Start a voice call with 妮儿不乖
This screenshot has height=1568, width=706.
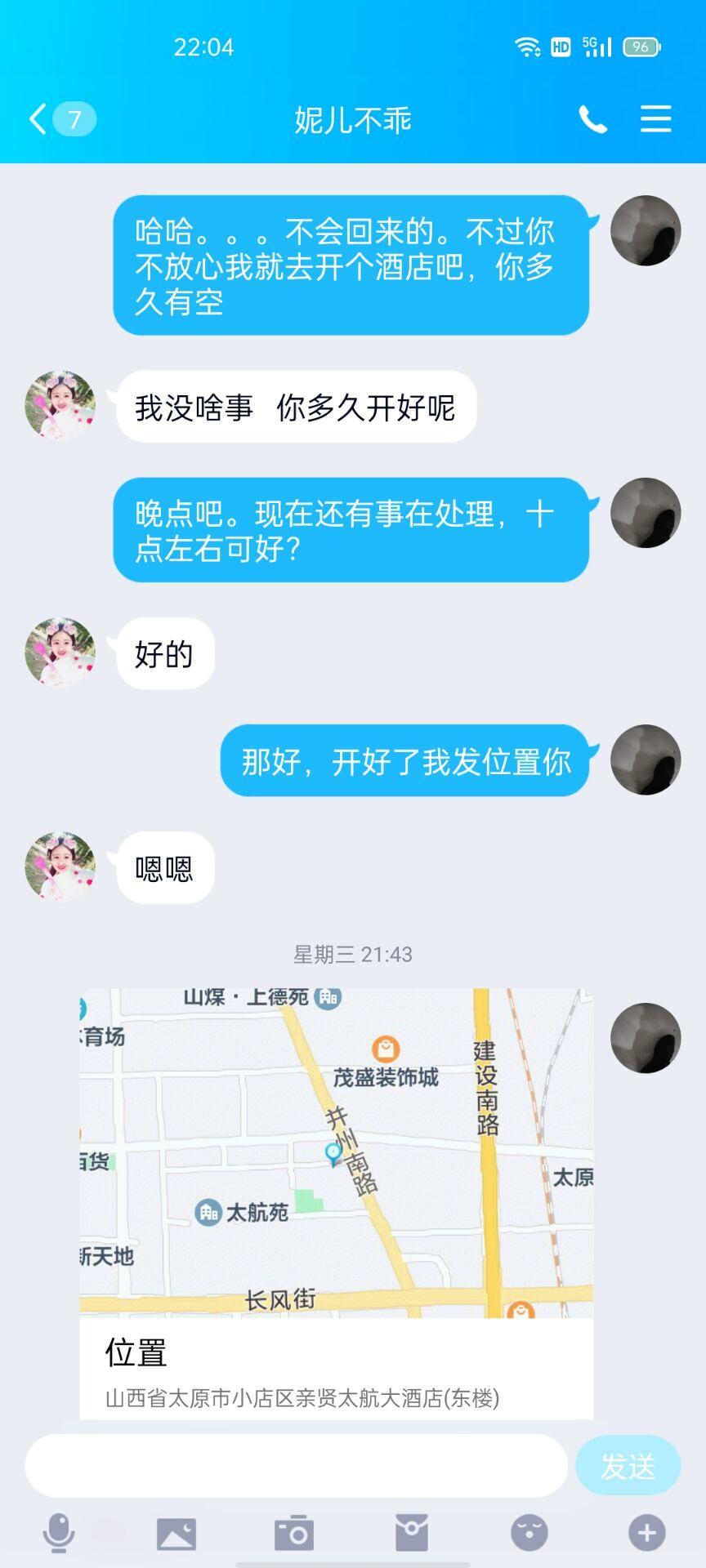click(x=592, y=119)
